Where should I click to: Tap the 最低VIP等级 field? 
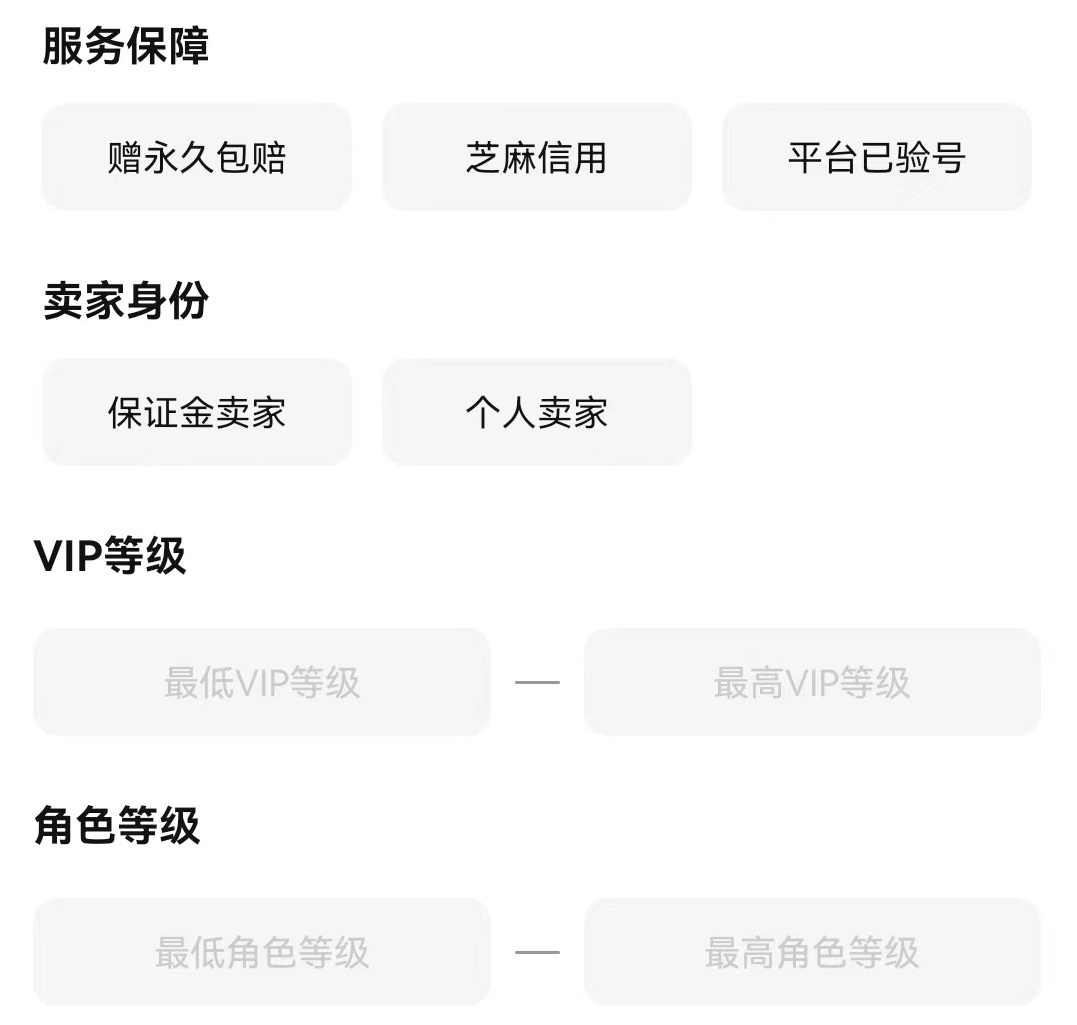(x=262, y=683)
